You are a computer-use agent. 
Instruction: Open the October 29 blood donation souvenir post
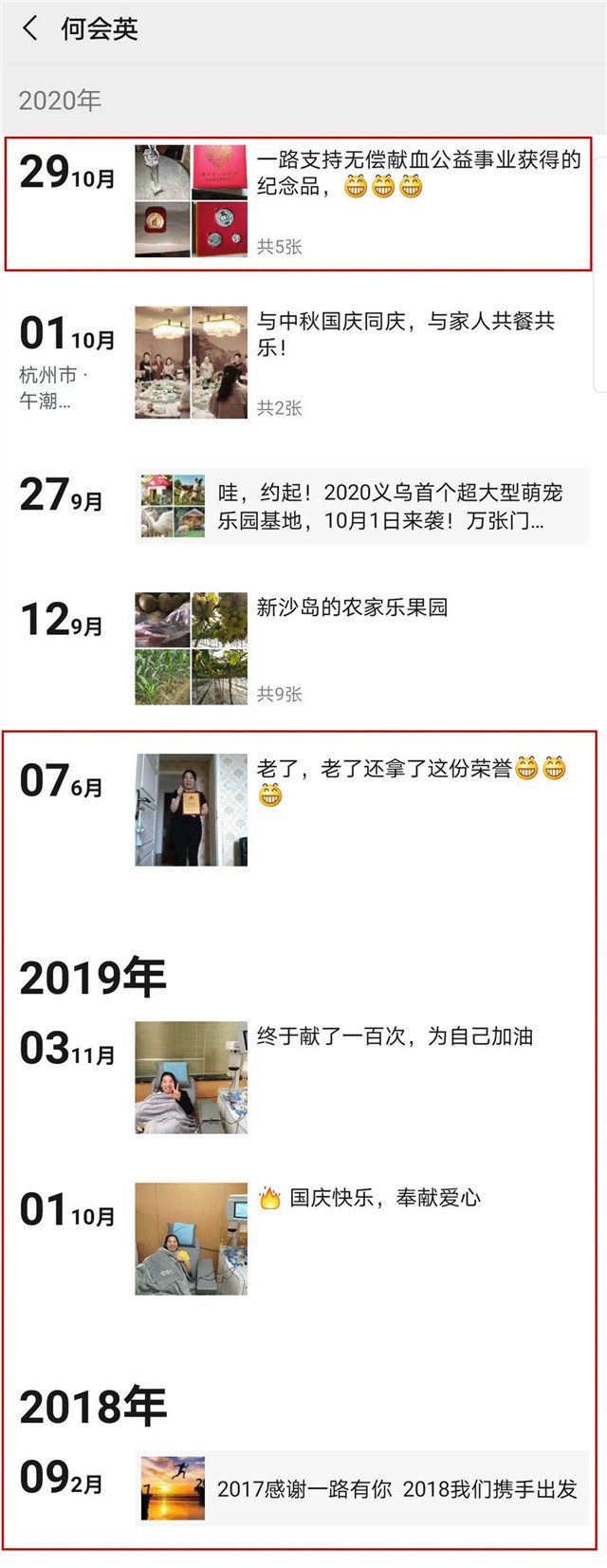360,201
